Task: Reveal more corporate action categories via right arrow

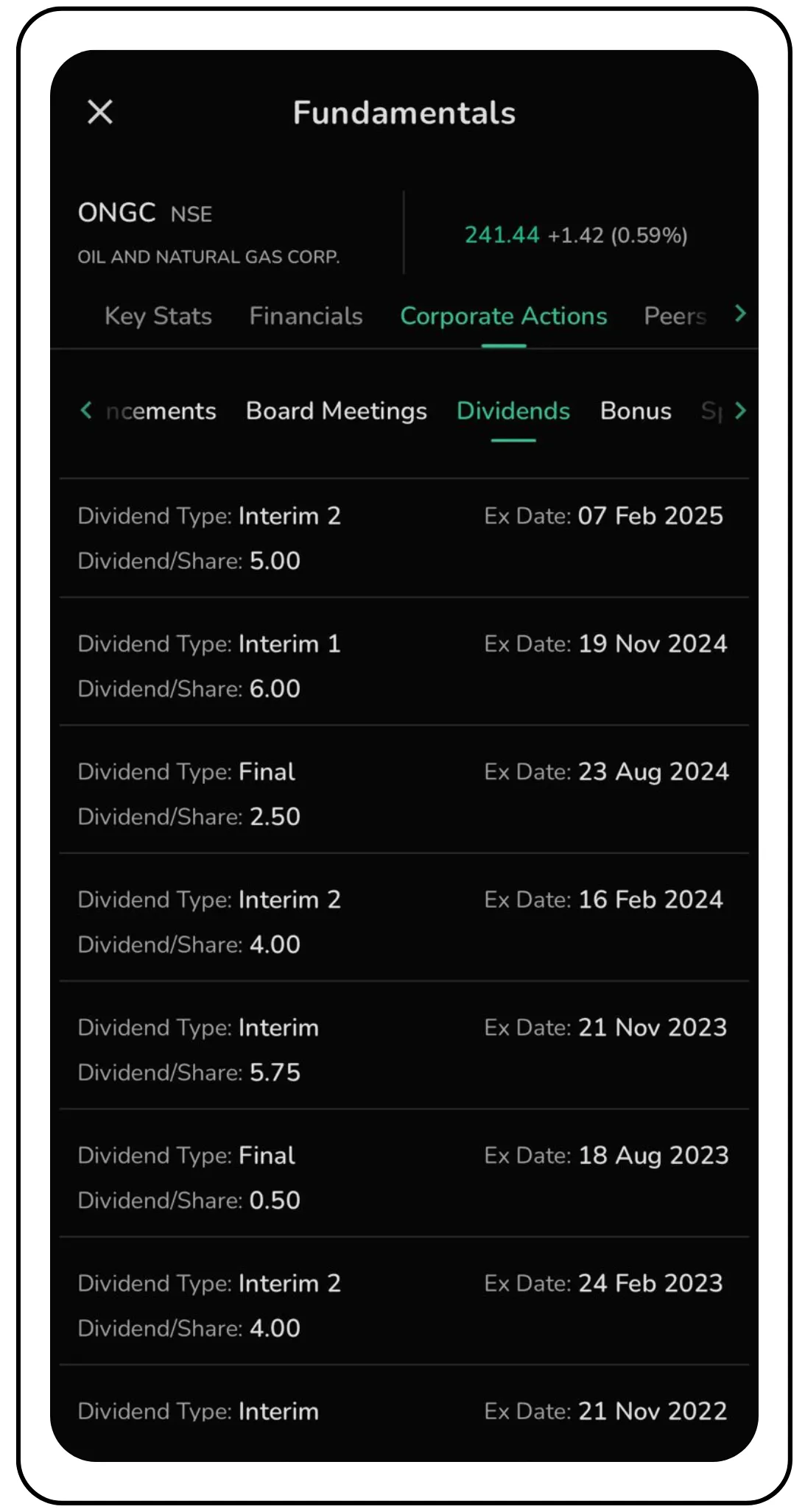Action: (742, 411)
